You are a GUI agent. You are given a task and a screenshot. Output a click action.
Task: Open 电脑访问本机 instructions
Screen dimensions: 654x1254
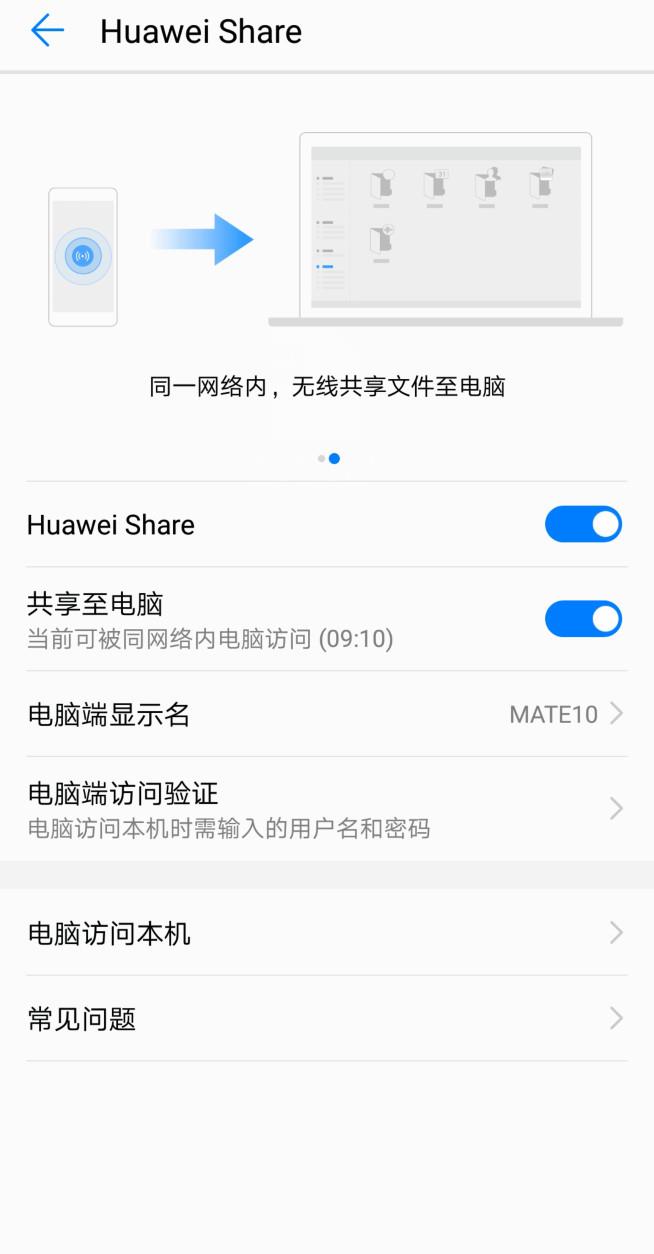(x=326, y=933)
